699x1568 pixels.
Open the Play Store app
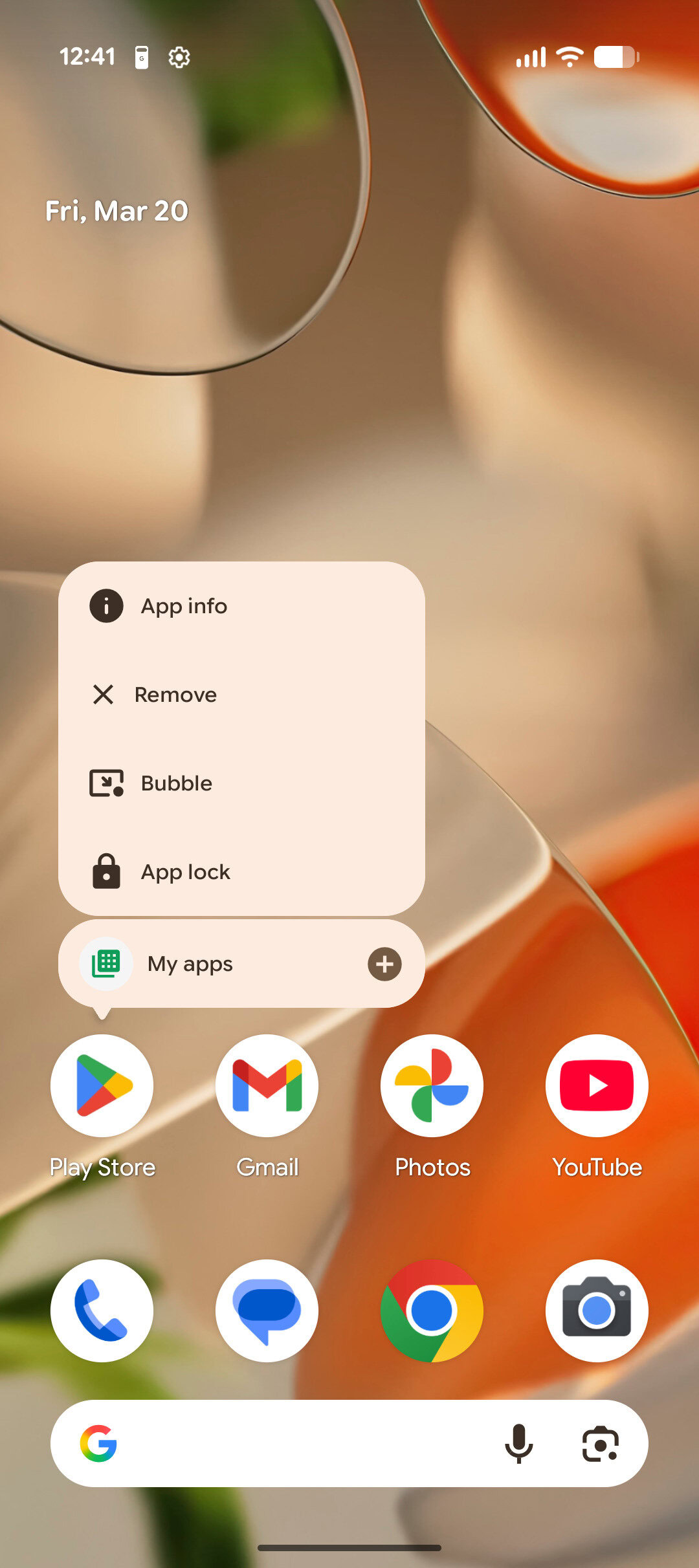(102, 1085)
